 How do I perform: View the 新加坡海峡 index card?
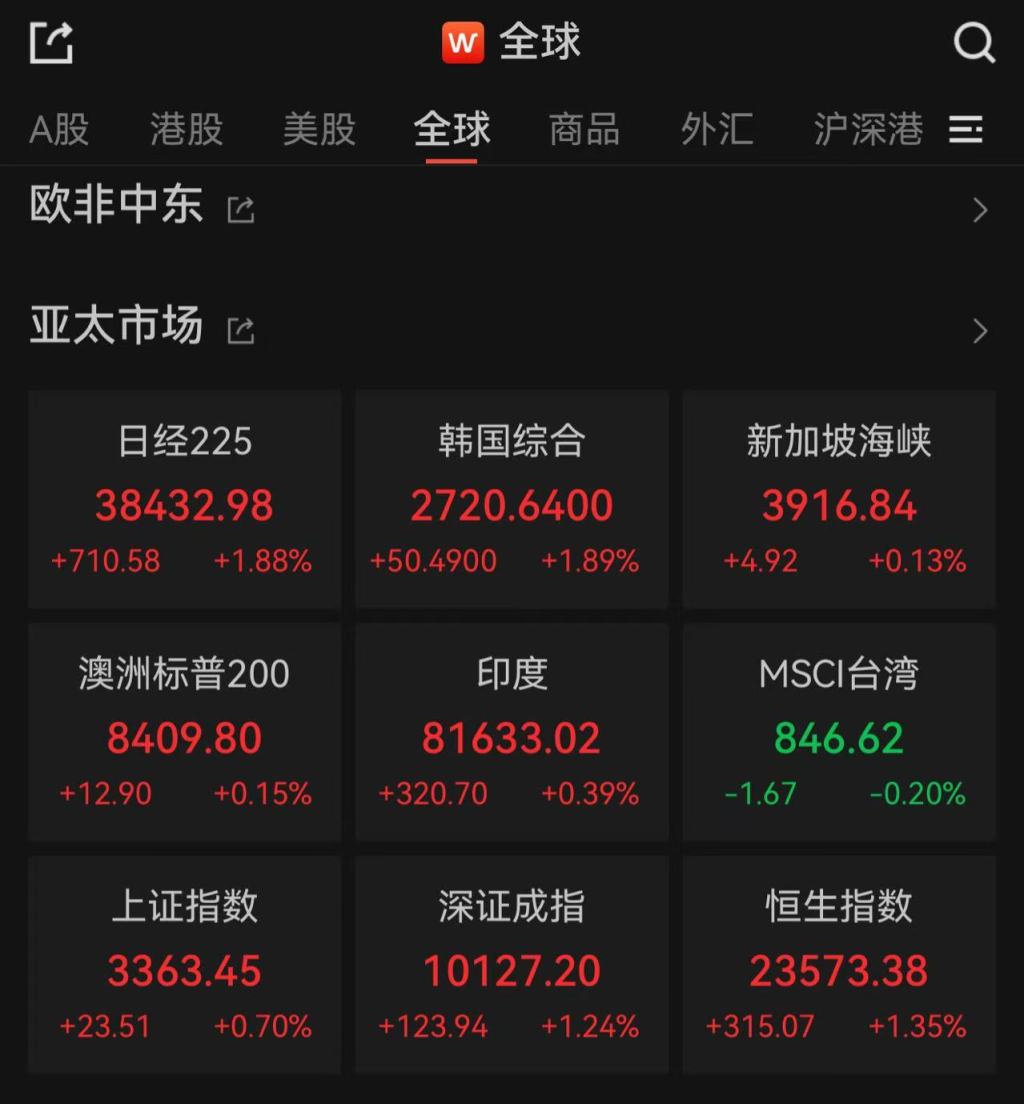click(x=839, y=499)
